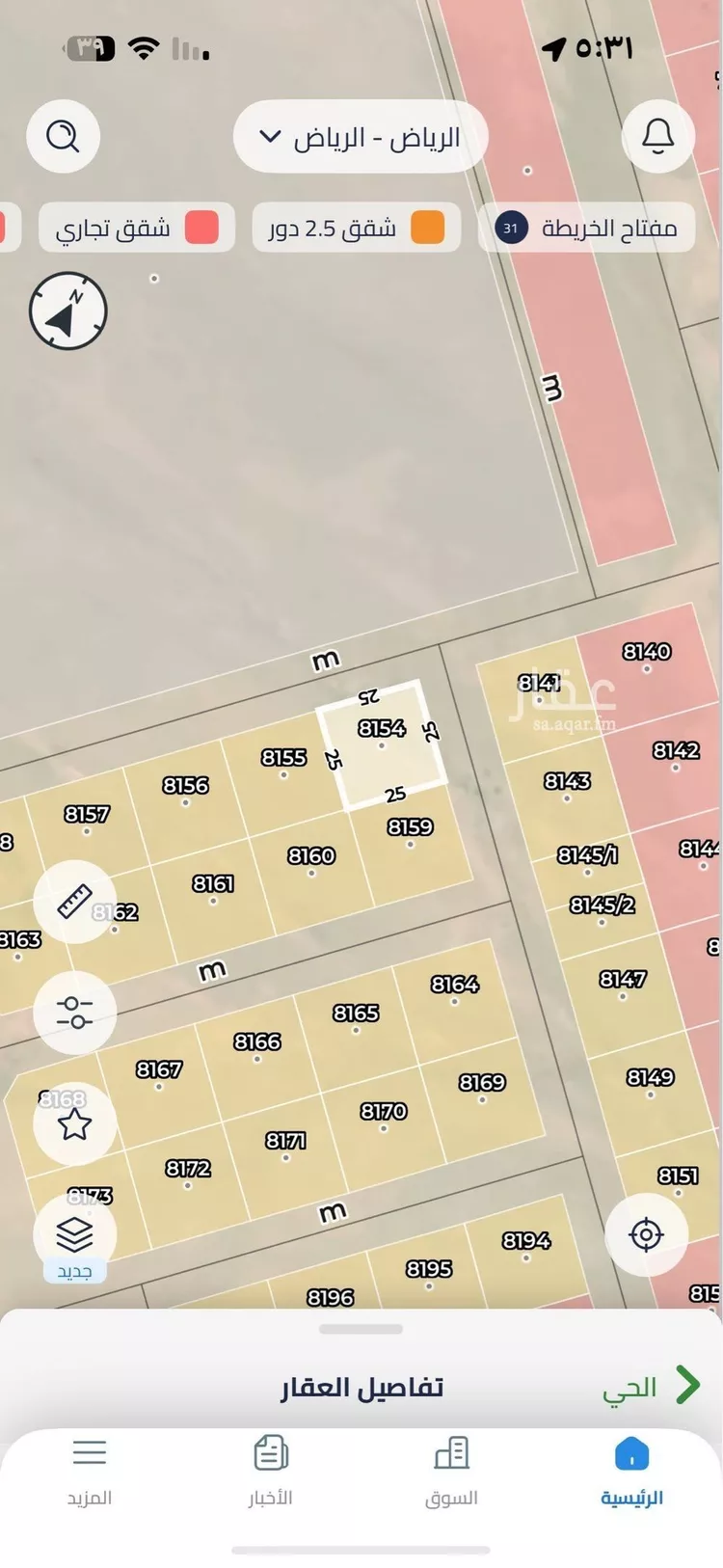Open الحي neighborhood details arrow
The image size is (723, 1568).
click(x=686, y=1386)
